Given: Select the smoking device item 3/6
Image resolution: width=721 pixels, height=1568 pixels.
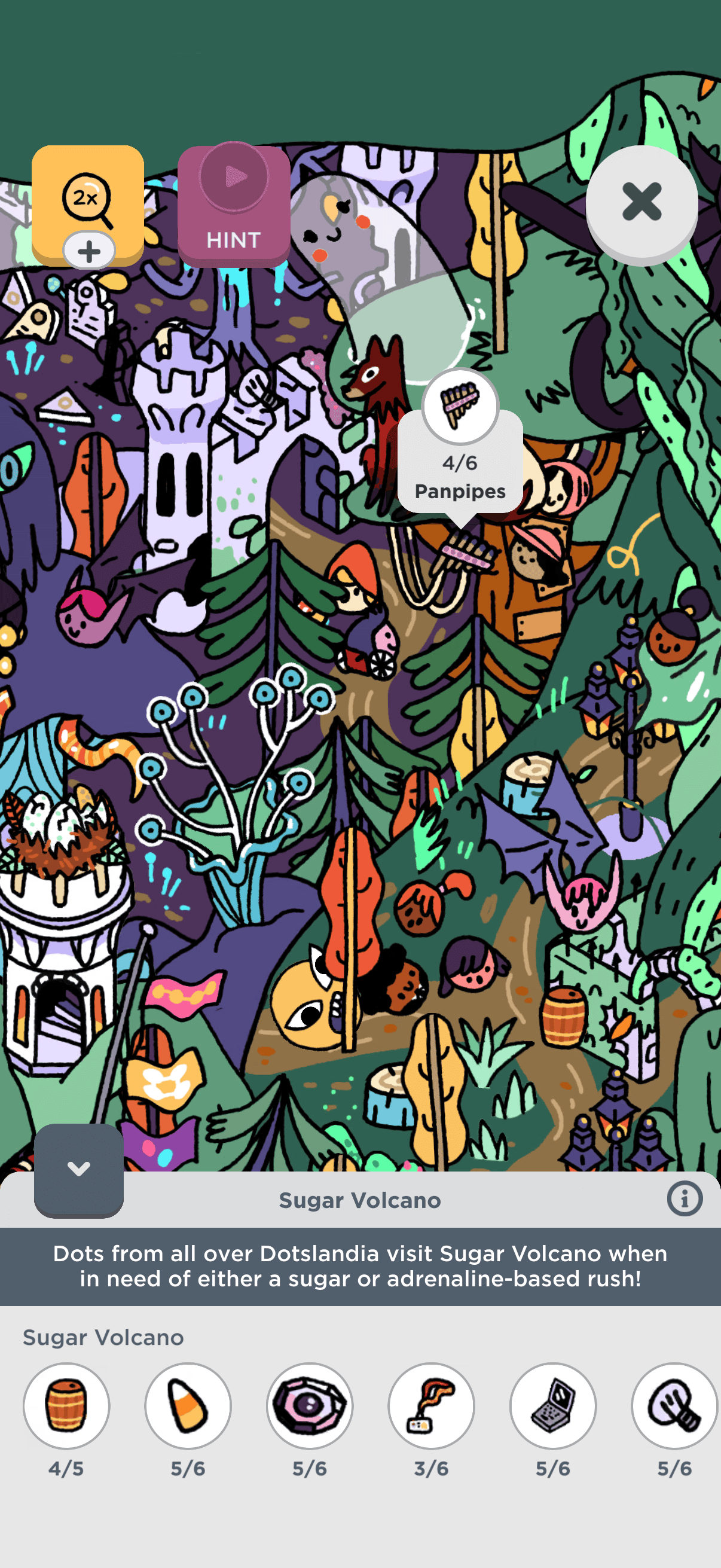Looking at the screenshot, I should 432,1405.
